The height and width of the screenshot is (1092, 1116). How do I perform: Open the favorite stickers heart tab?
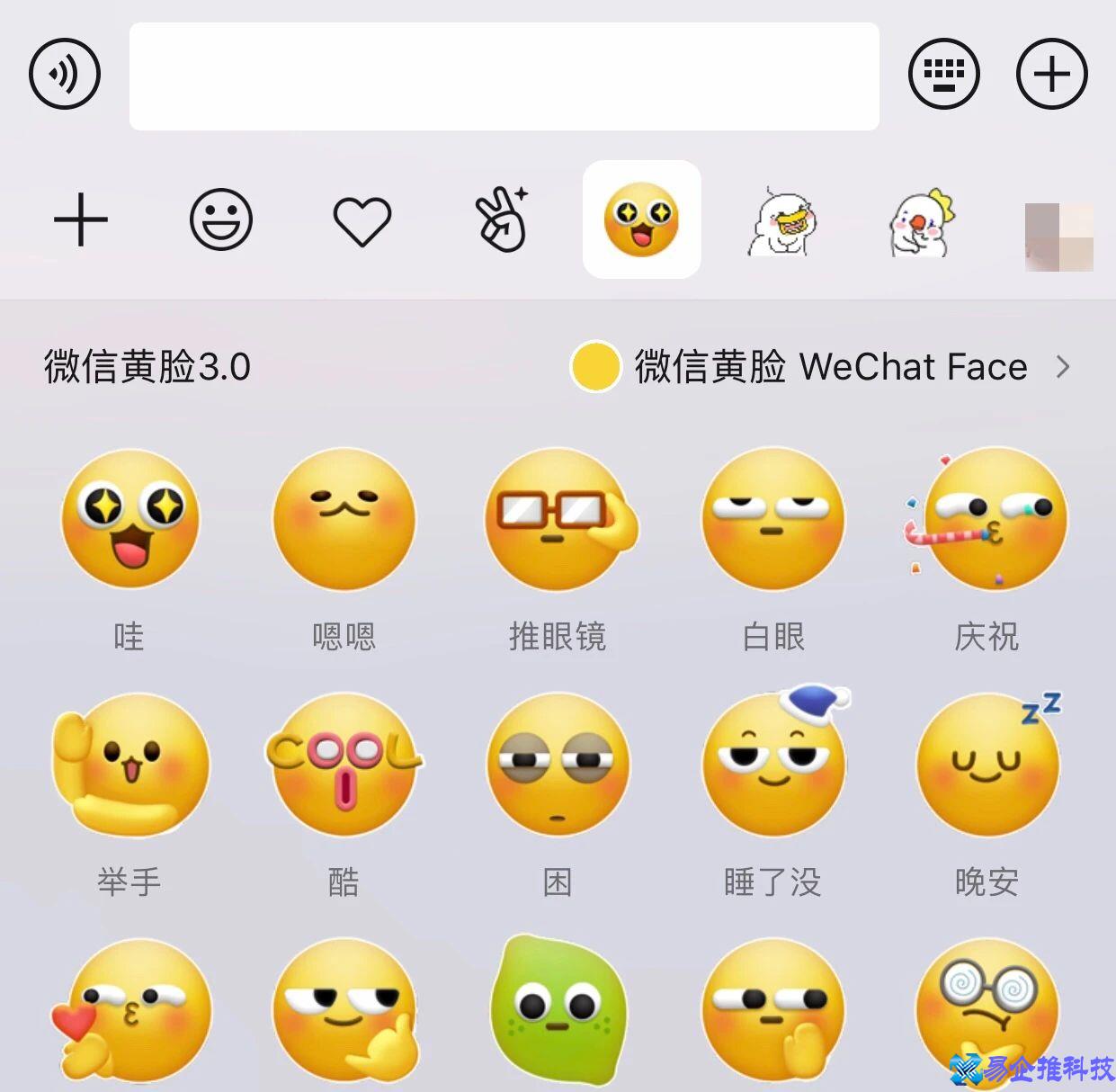pos(362,220)
